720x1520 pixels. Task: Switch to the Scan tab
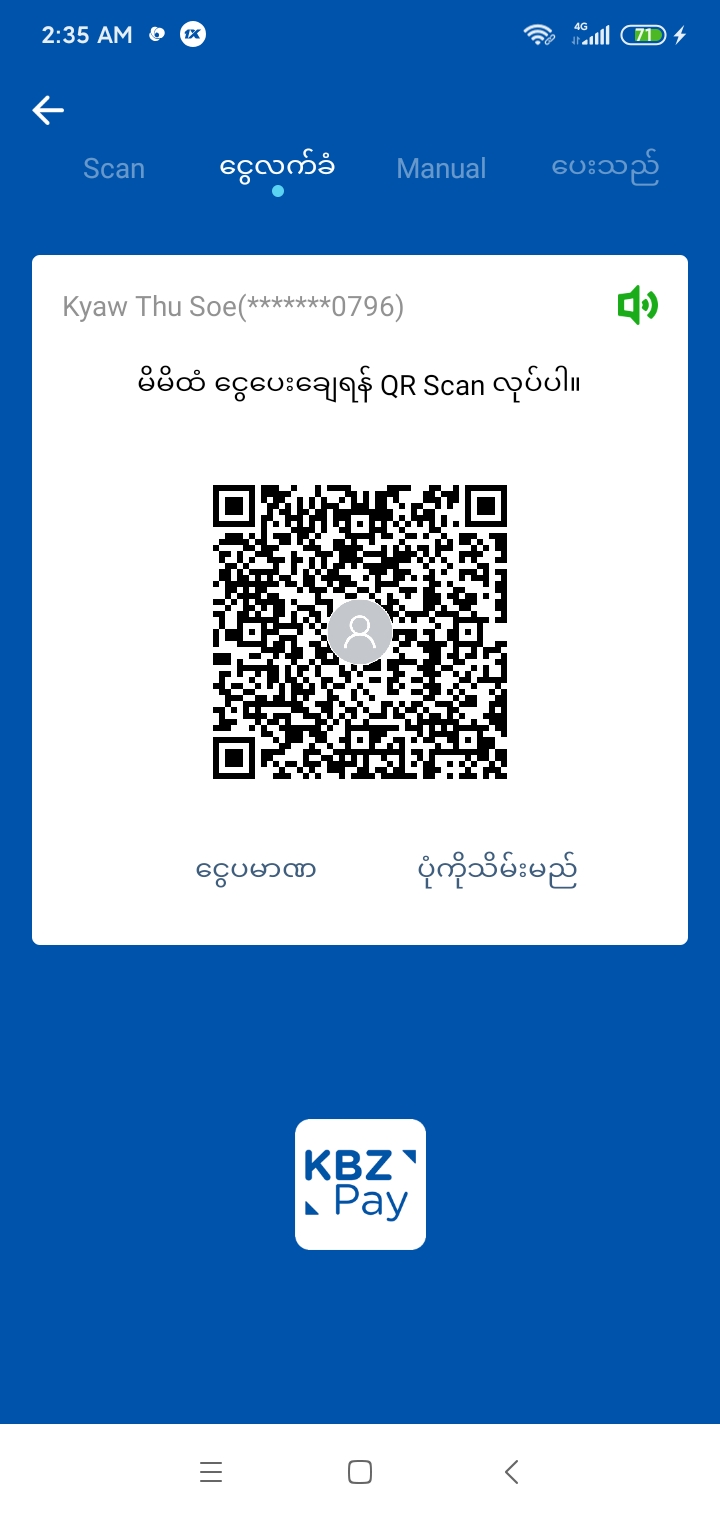114,168
